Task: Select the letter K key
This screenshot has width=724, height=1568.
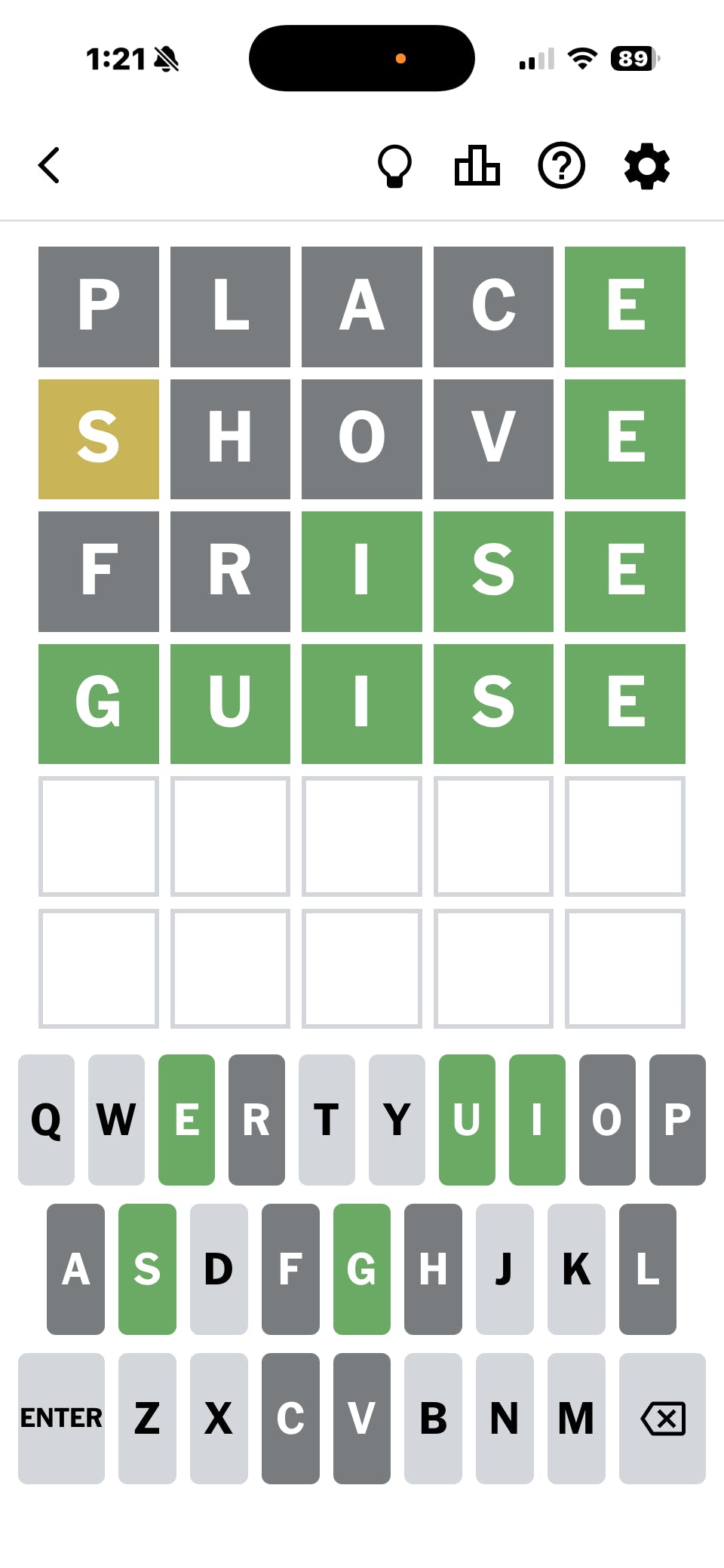Action: (x=576, y=1269)
